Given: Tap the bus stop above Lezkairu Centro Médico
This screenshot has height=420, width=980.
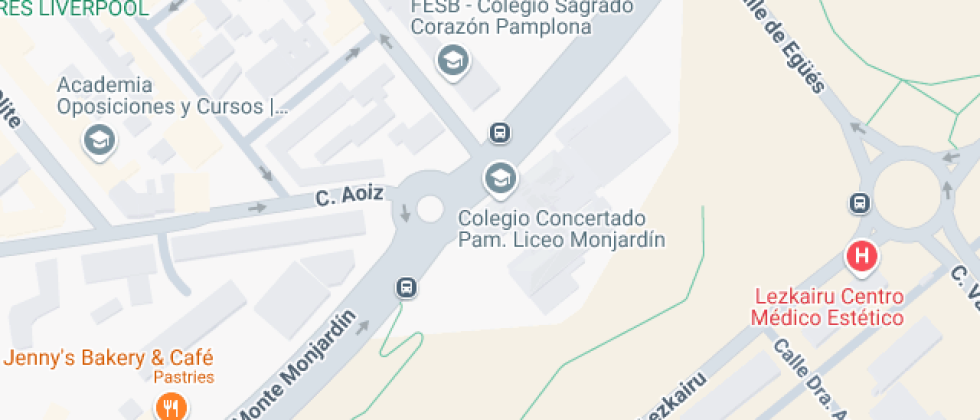Looking at the screenshot, I should pyautogui.click(x=859, y=203).
